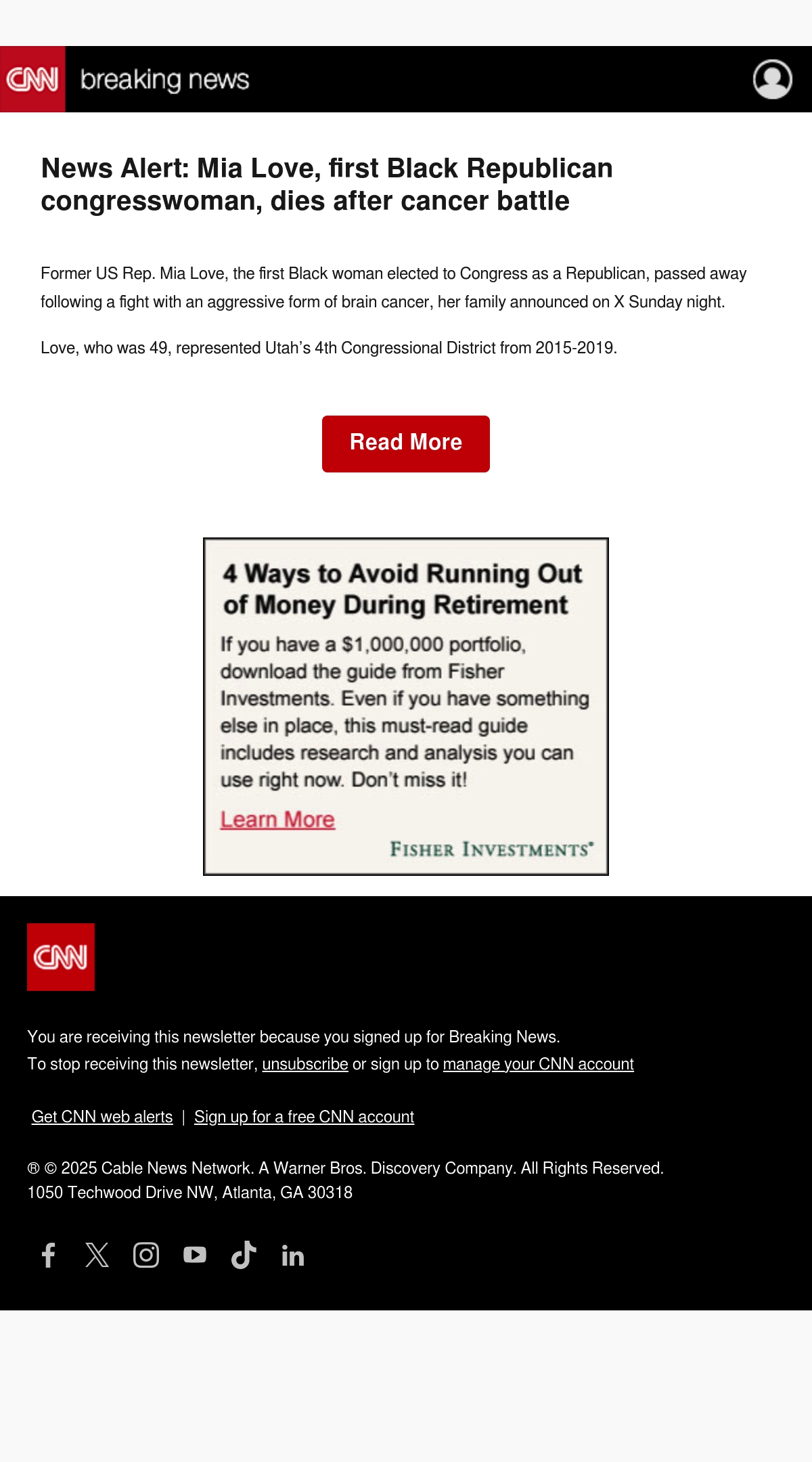Open CNN's X profile
Viewport: 812px width, 1462px height.
click(97, 1255)
